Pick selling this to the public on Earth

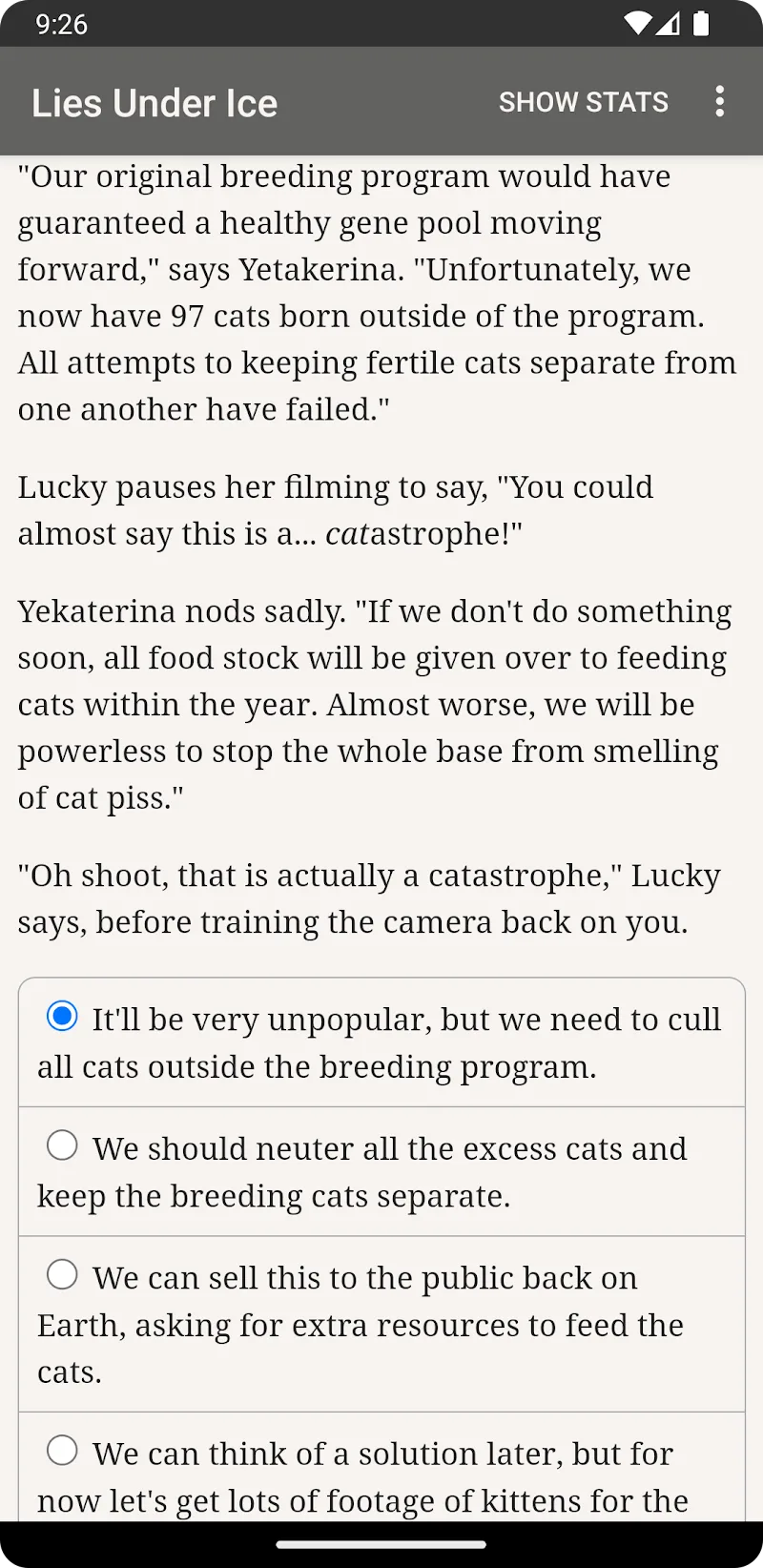(62, 1275)
